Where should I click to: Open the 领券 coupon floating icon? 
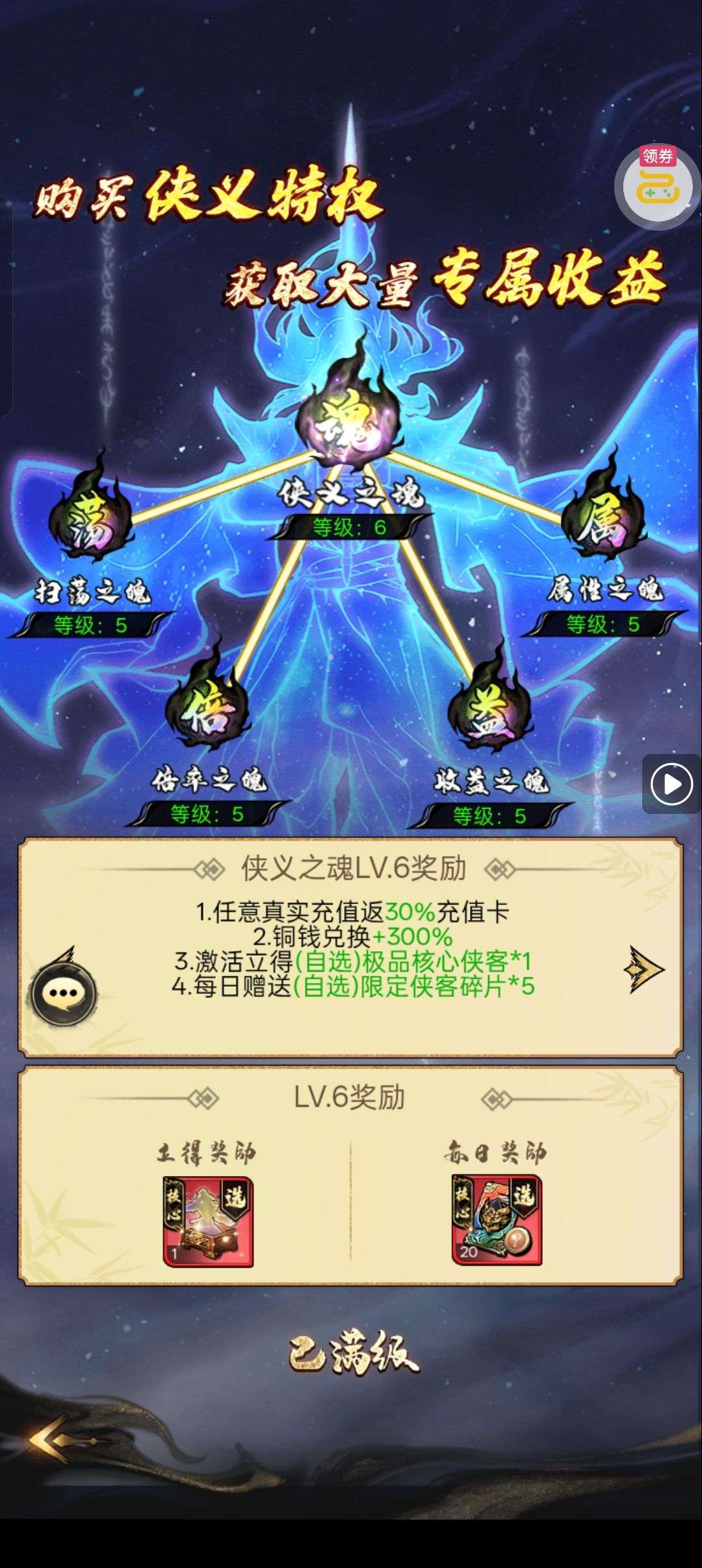click(x=656, y=186)
